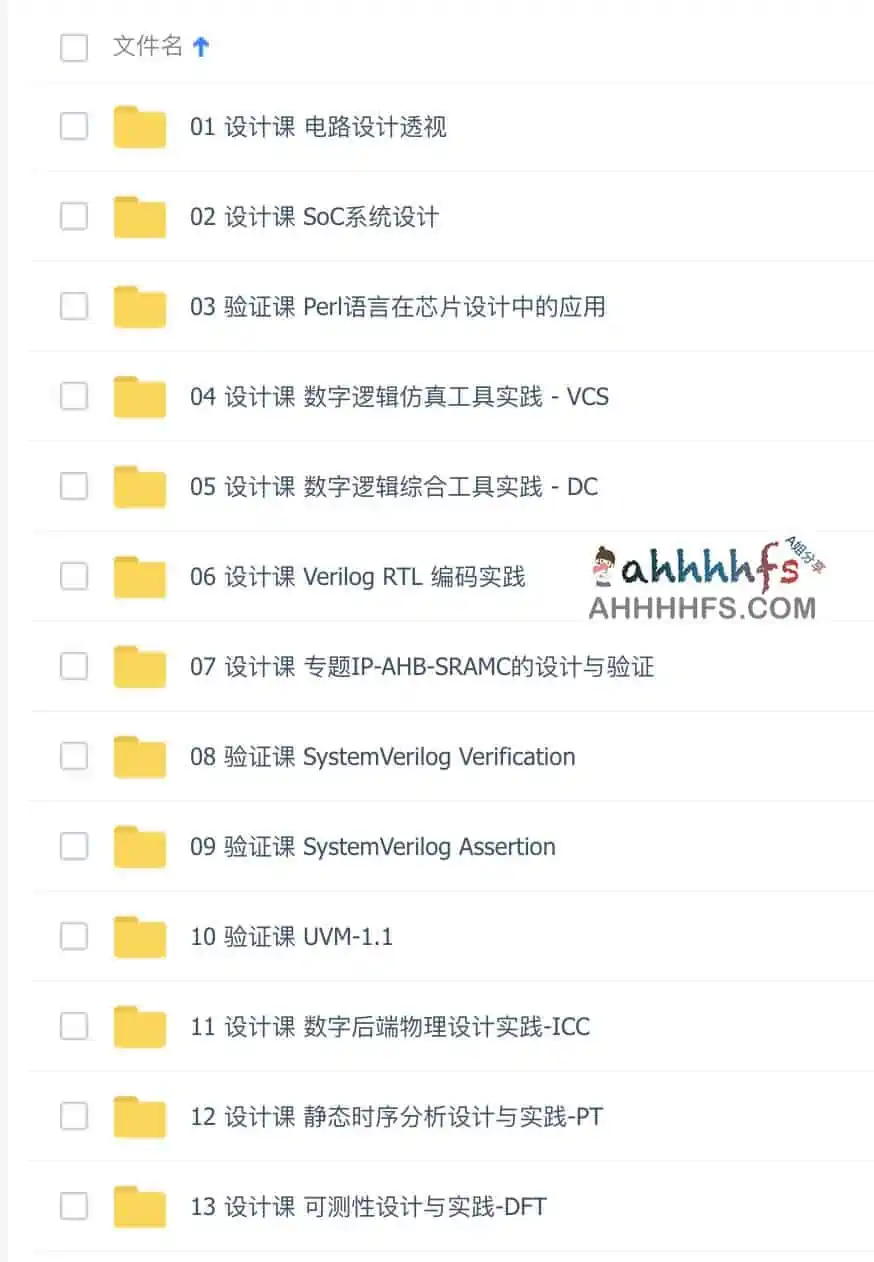
Task: Open folder 02 设计课 SoC系统设计
Action: click(x=314, y=217)
